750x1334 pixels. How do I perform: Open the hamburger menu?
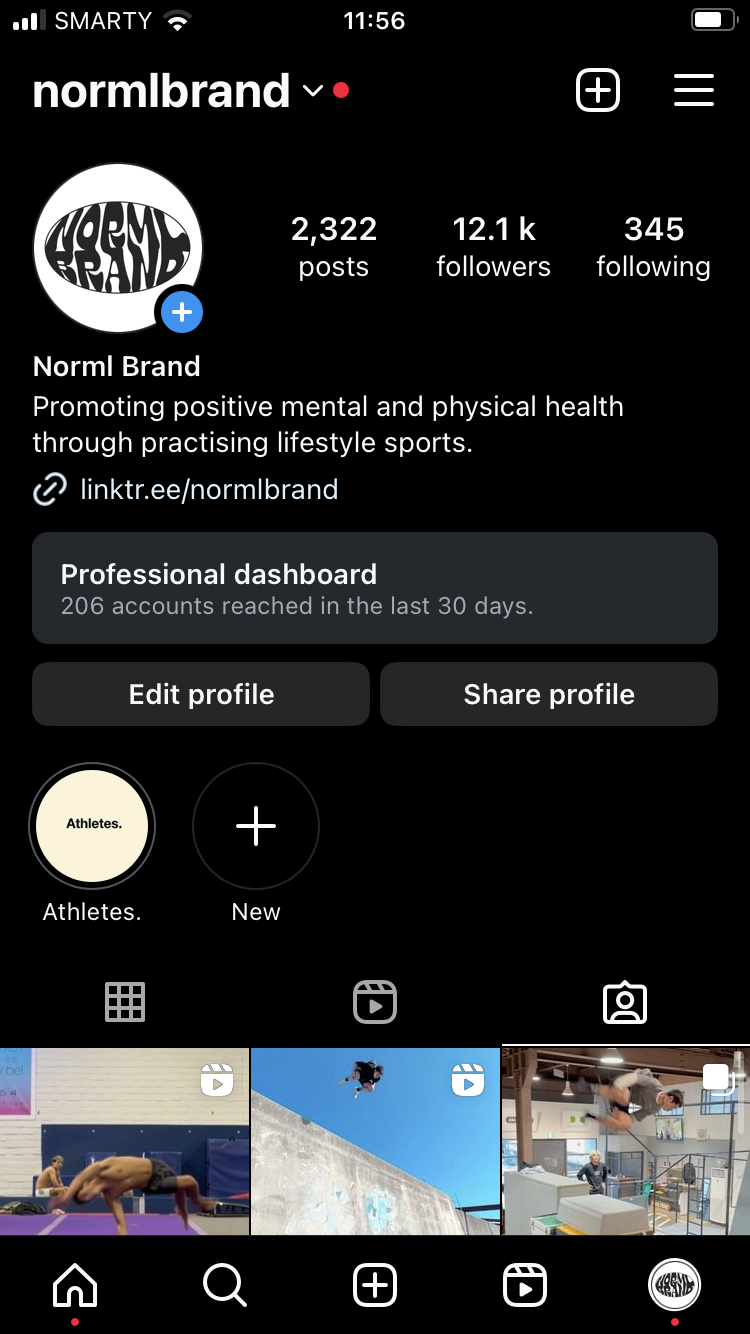(x=693, y=90)
